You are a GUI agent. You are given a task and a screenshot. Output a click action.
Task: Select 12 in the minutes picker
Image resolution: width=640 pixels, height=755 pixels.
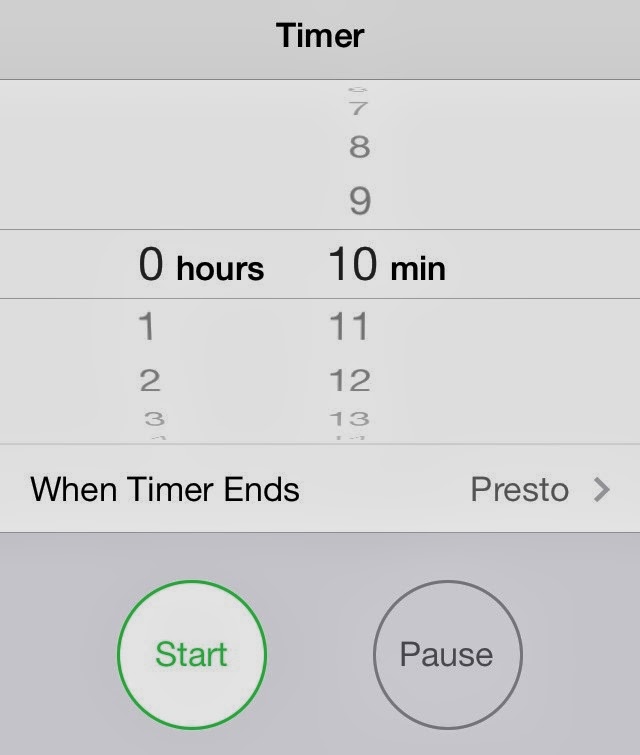pyautogui.click(x=349, y=380)
